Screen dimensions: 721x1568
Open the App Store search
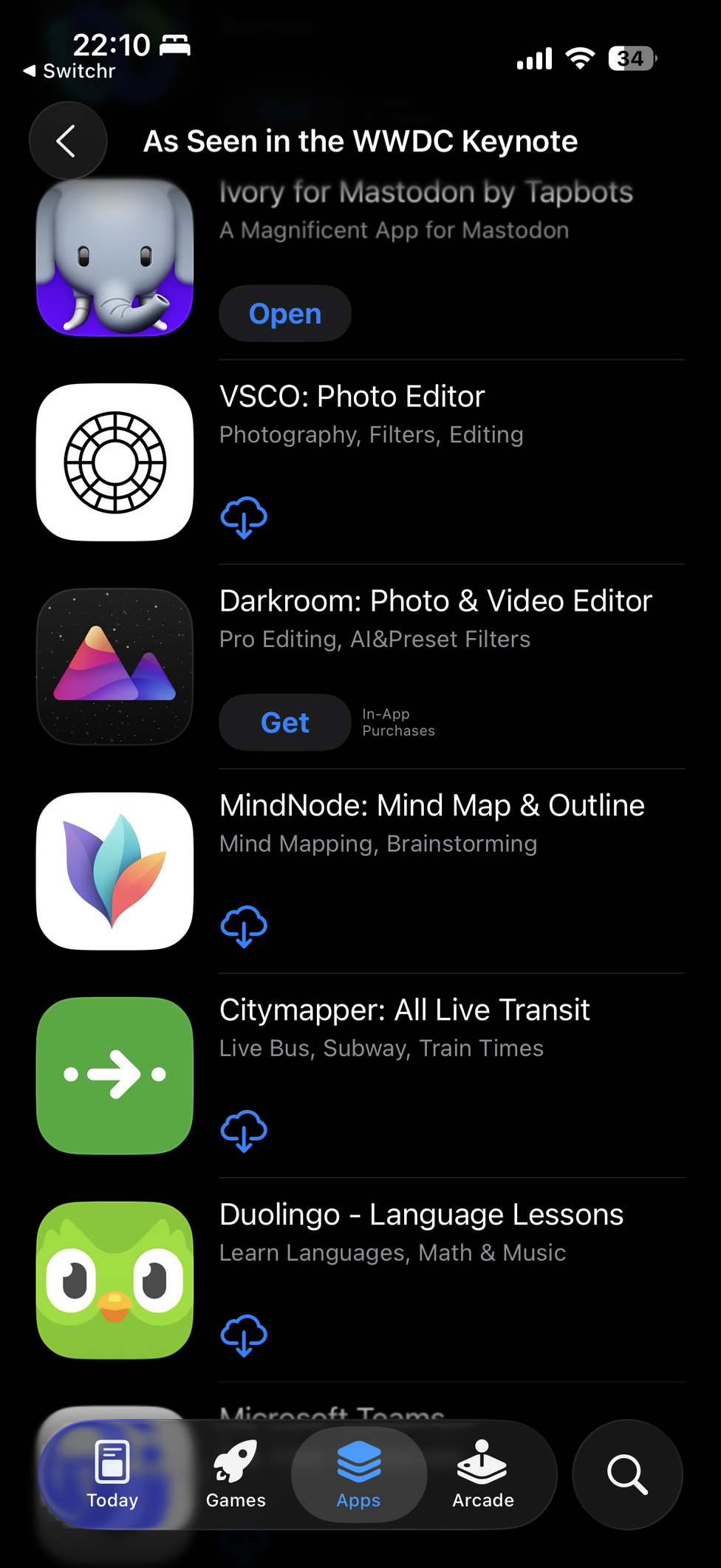coord(627,1475)
